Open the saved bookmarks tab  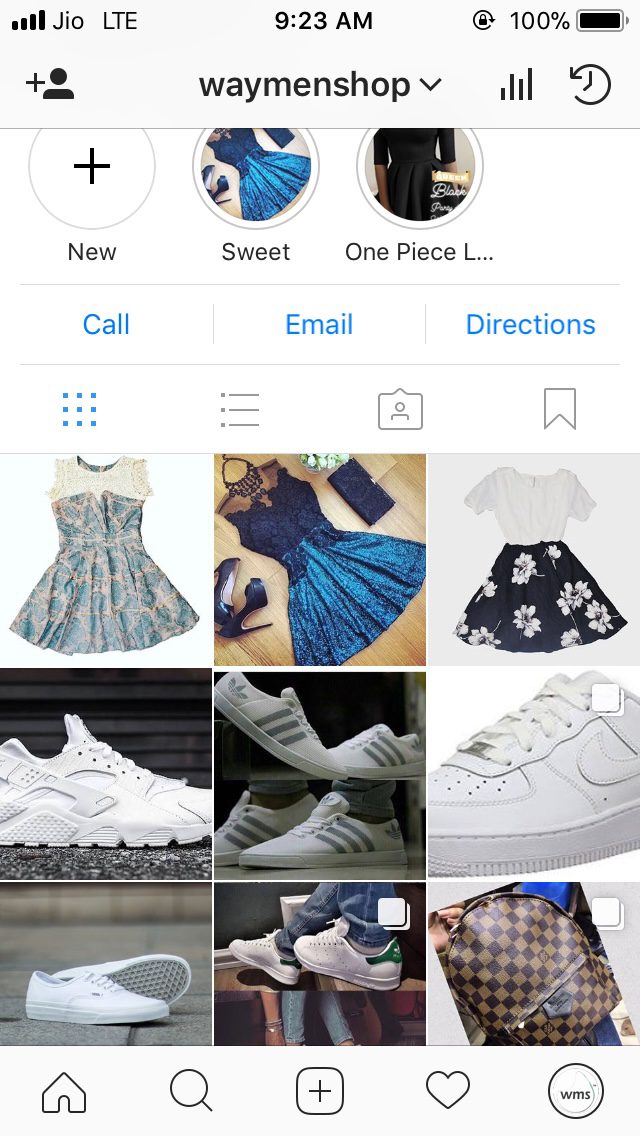coord(560,409)
